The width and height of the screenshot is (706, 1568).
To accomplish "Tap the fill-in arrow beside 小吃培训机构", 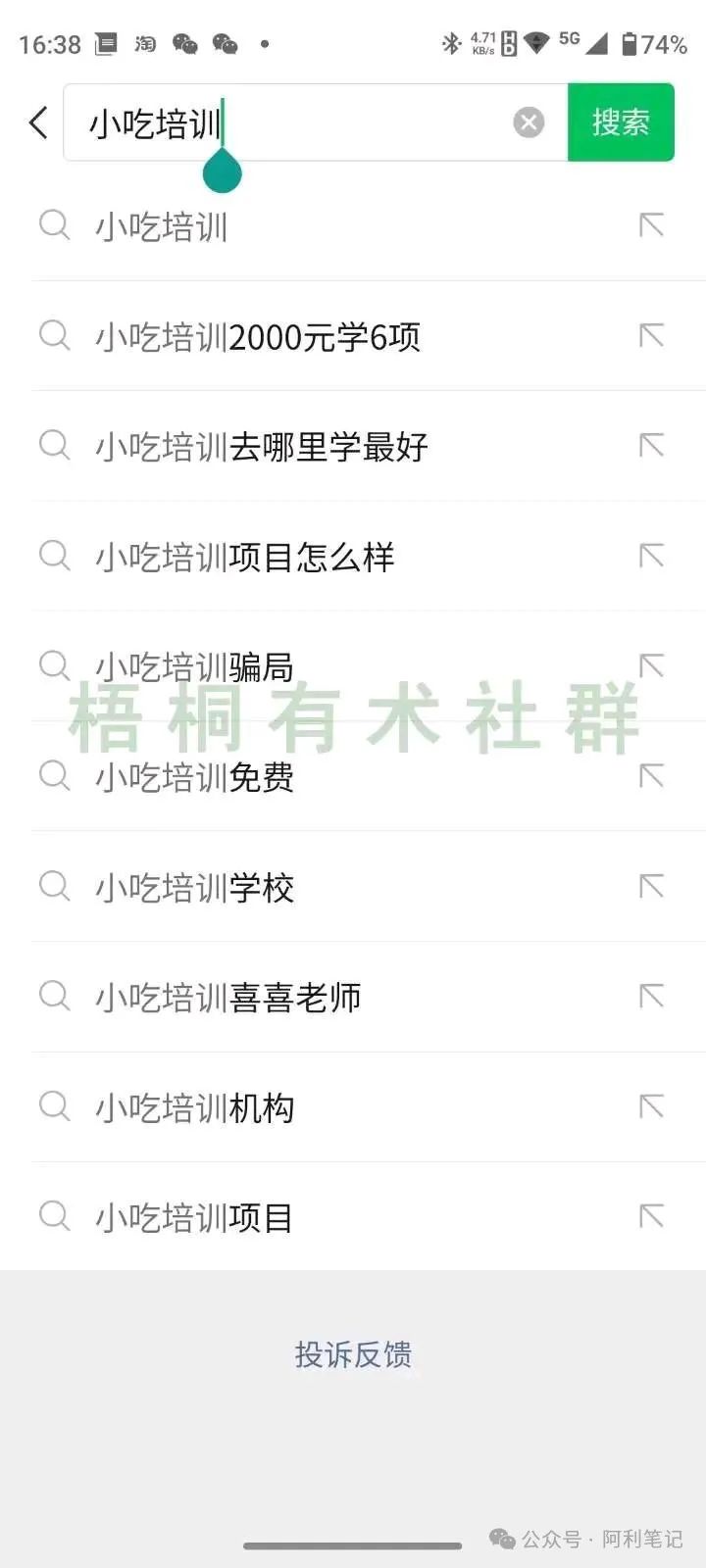I will click(x=650, y=1104).
